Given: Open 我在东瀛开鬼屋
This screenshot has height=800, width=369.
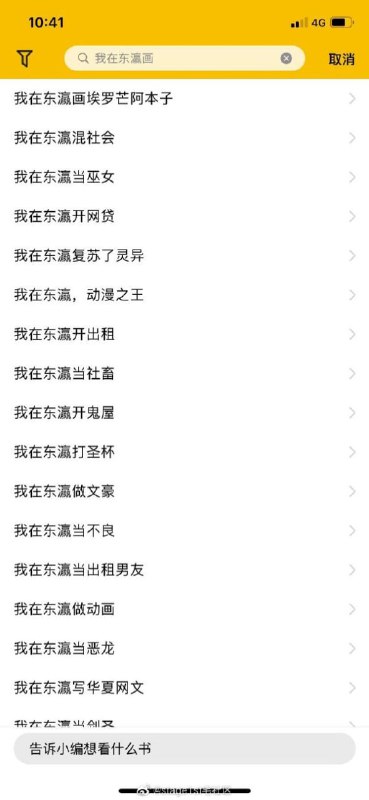Looking at the screenshot, I should [184, 413].
